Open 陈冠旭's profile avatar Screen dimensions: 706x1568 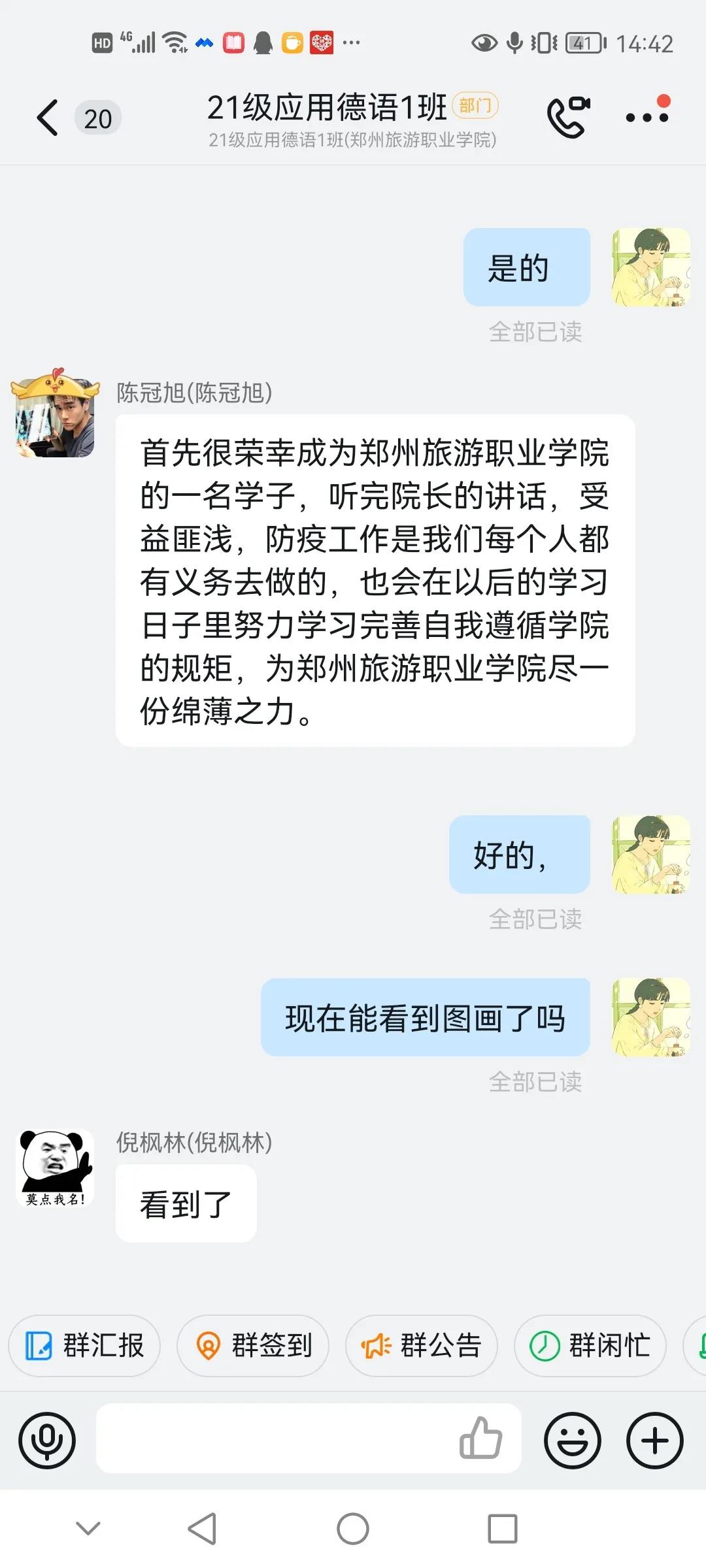pos(55,416)
